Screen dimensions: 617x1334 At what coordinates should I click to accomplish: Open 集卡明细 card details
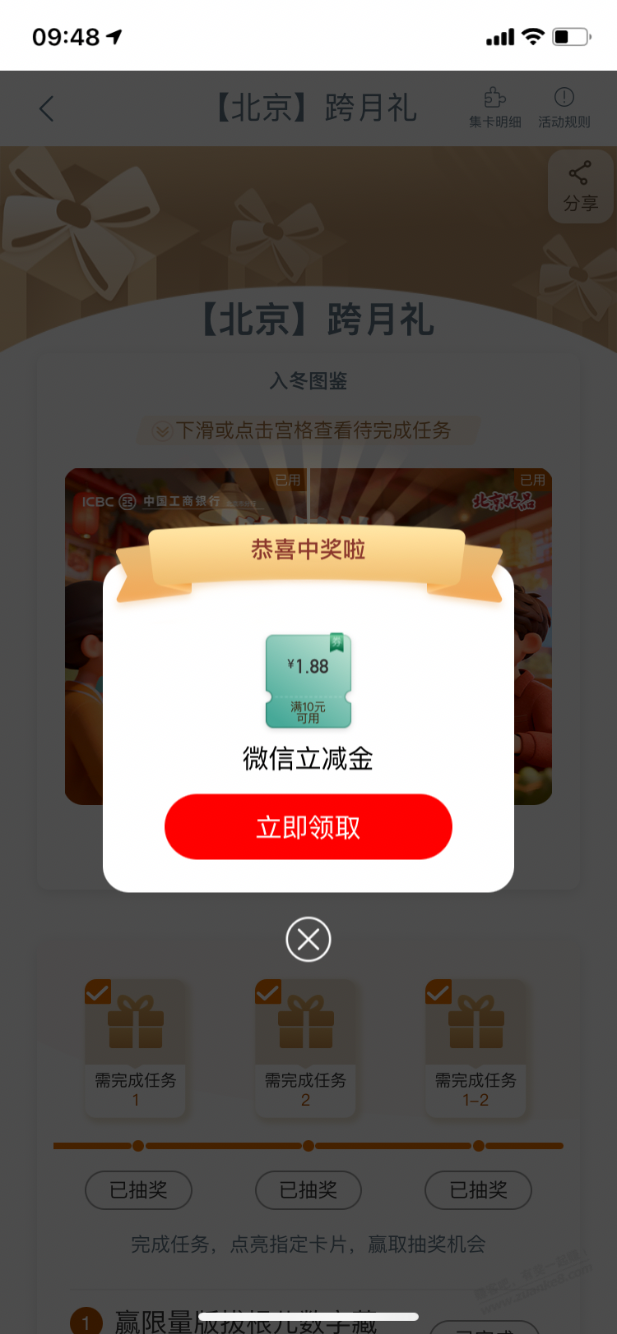click(x=495, y=108)
